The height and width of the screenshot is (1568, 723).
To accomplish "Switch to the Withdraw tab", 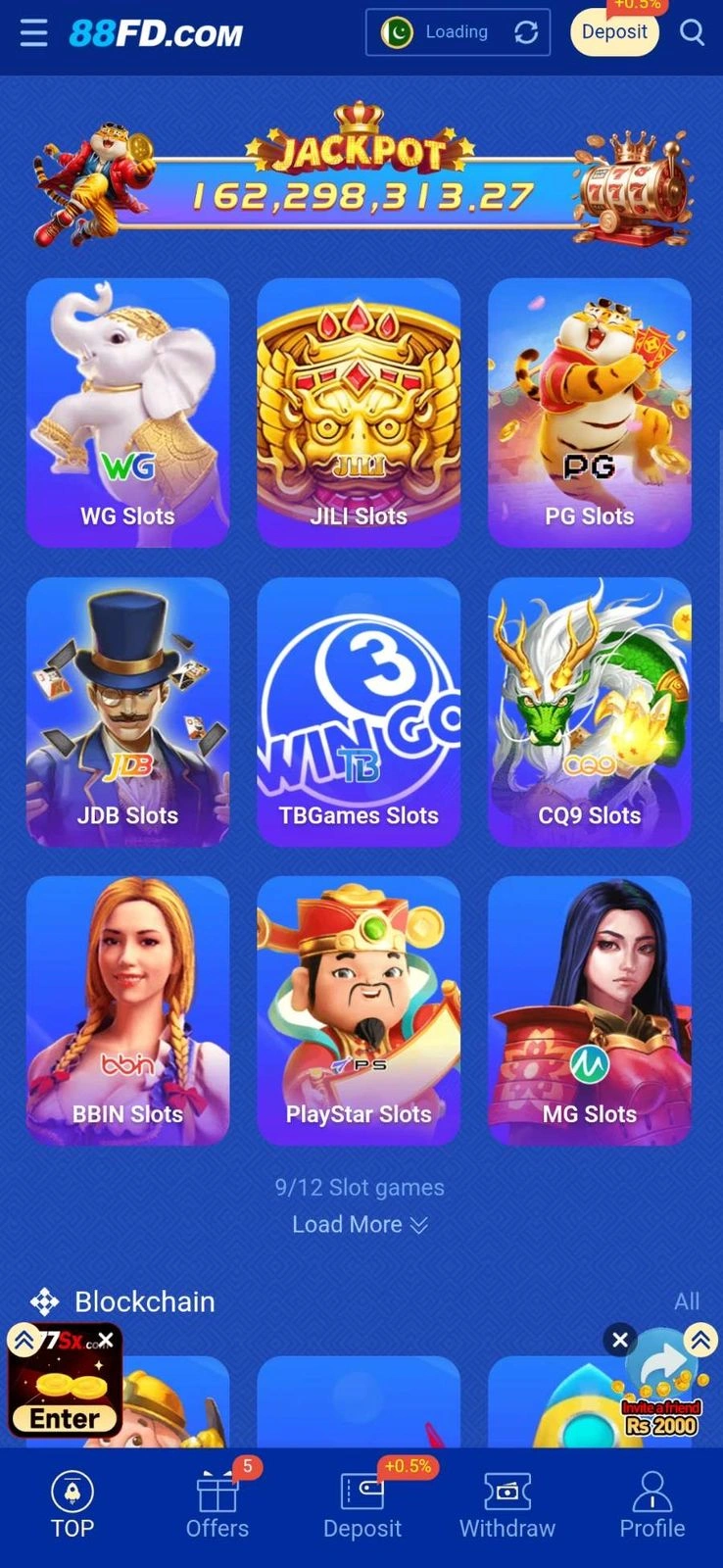I will 507,1505.
